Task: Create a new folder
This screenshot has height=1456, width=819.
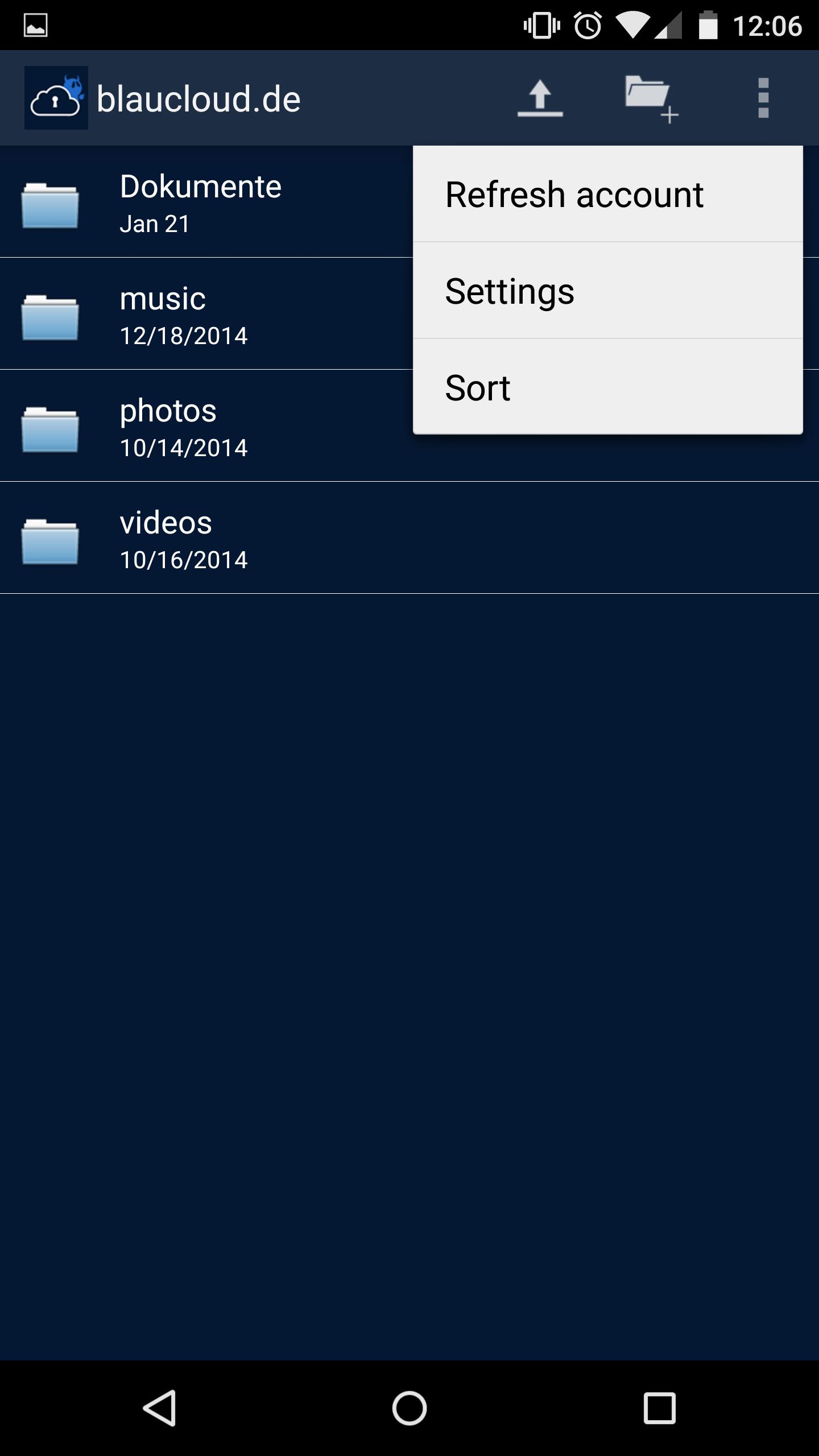Action: click(x=651, y=98)
